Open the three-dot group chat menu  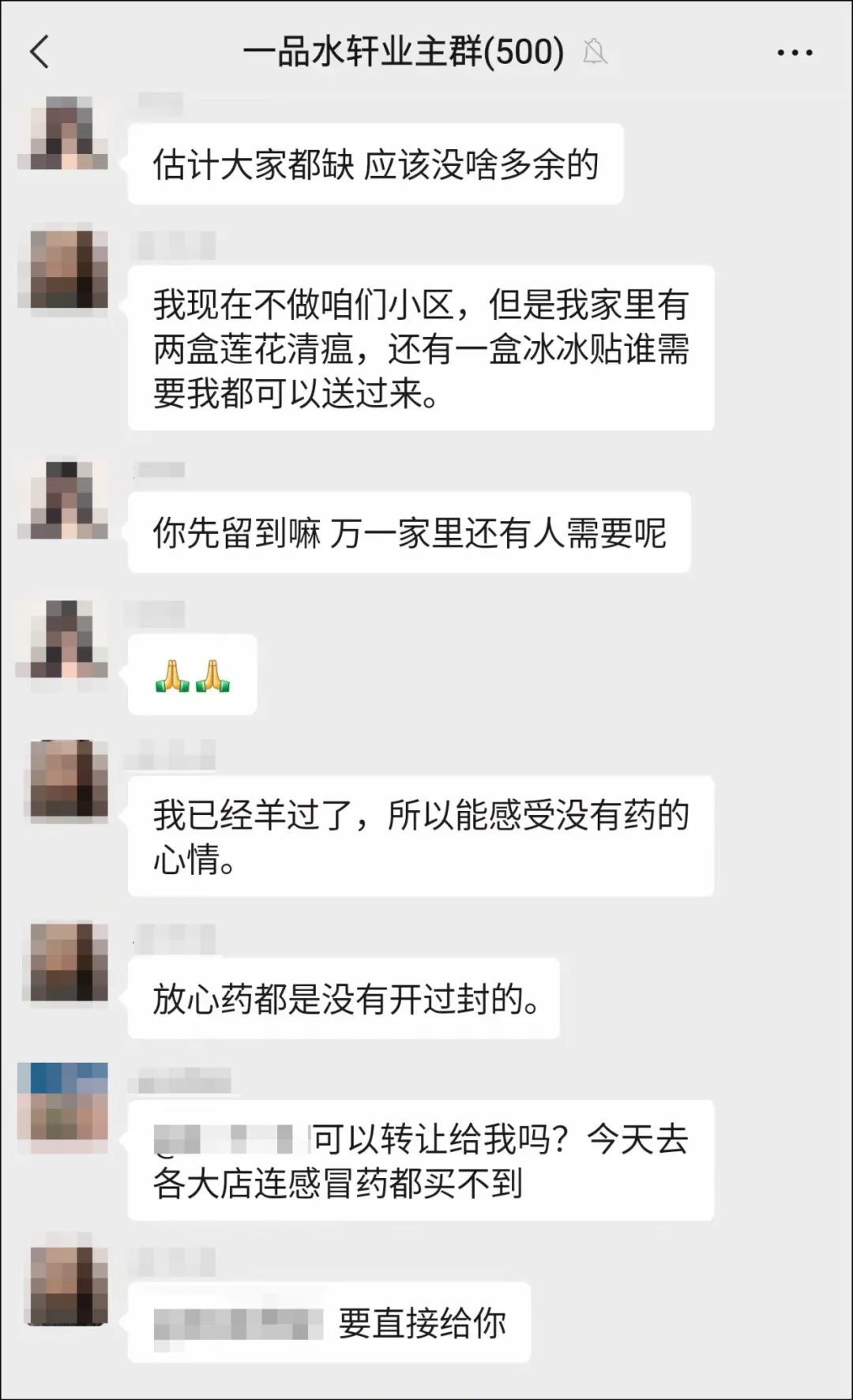pos(794,53)
